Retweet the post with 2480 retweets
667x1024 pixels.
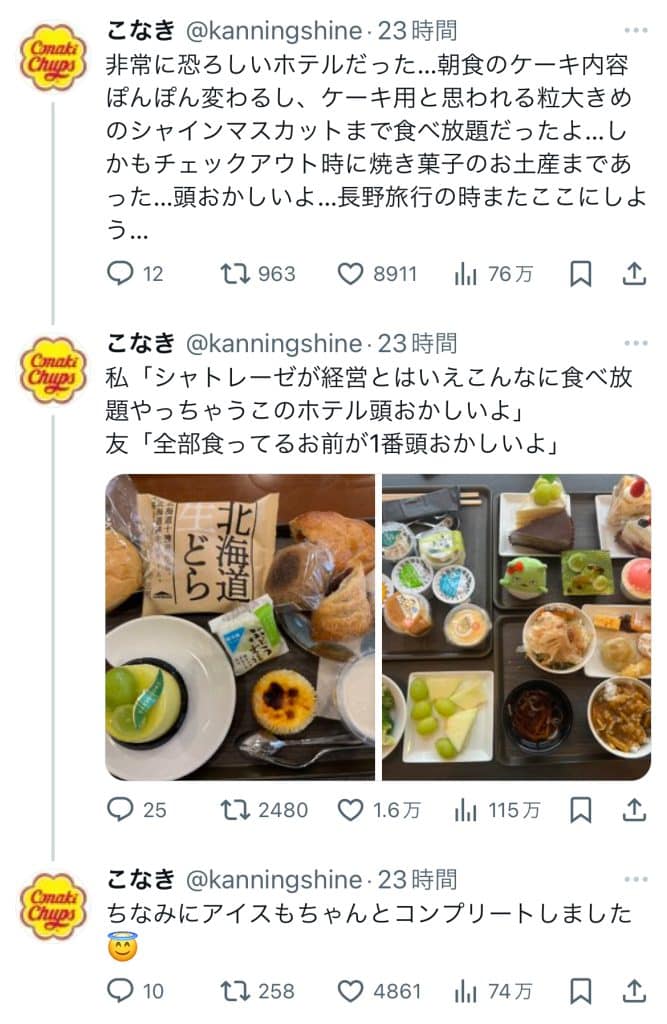235,809
